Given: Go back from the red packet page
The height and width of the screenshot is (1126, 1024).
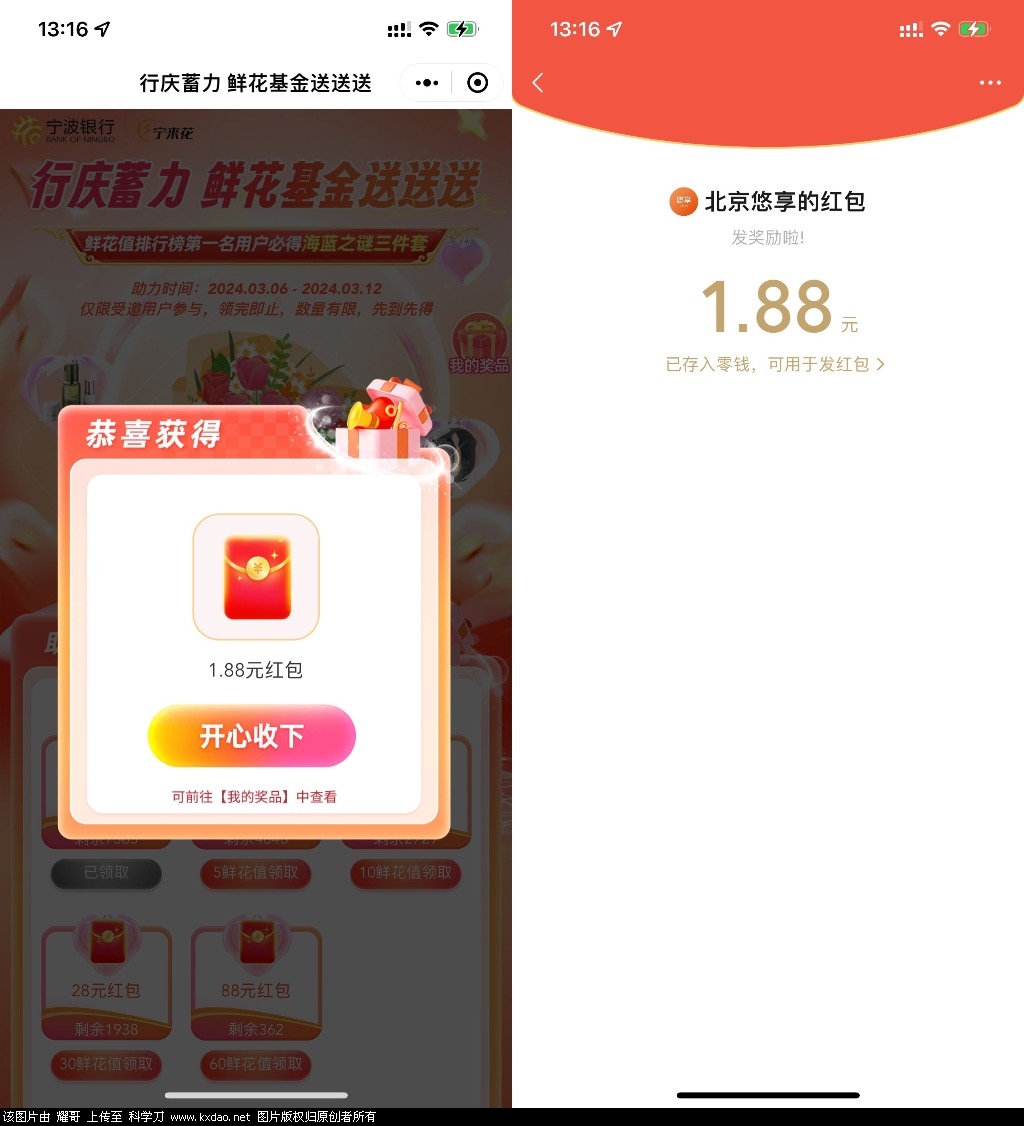Looking at the screenshot, I should pyautogui.click(x=538, y=83).
